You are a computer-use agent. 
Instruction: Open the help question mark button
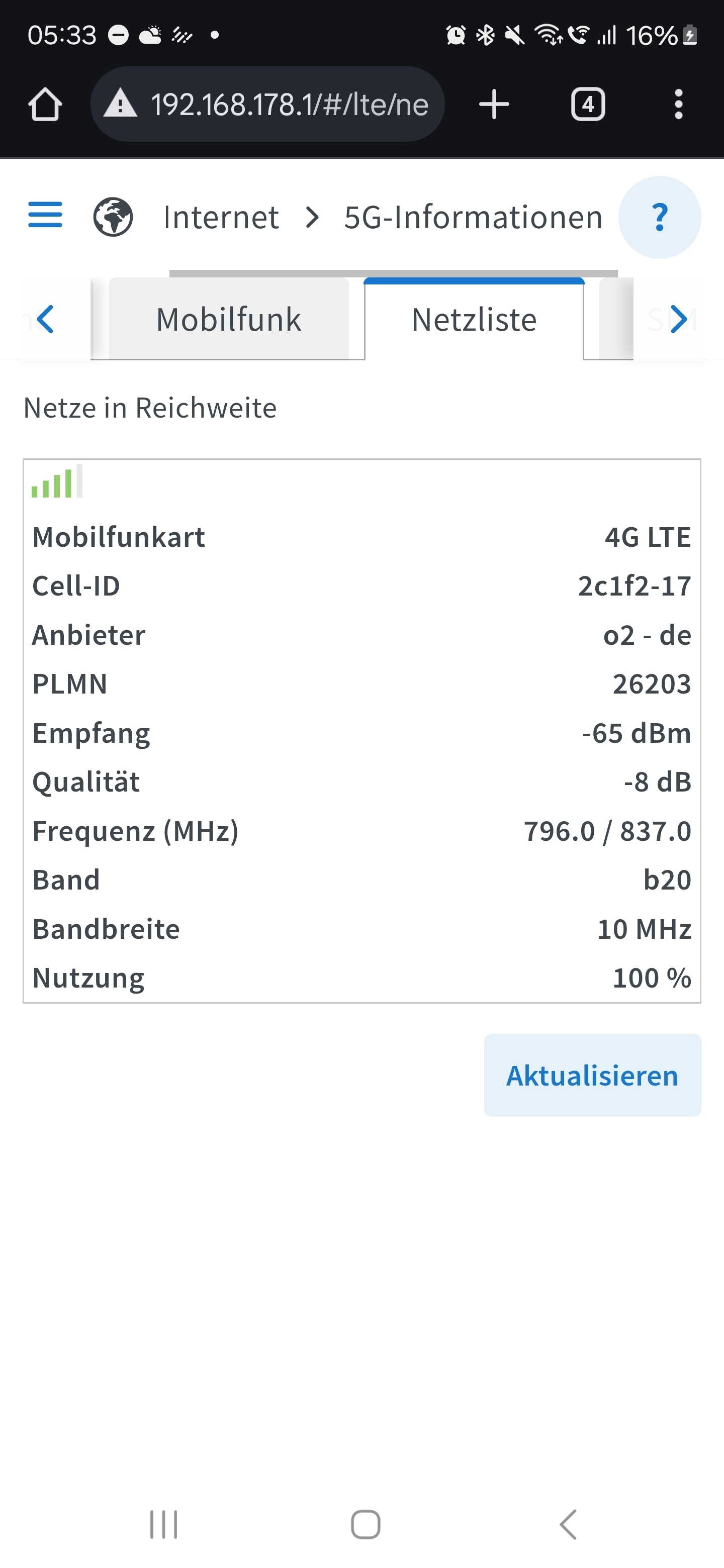coord(660,217)
